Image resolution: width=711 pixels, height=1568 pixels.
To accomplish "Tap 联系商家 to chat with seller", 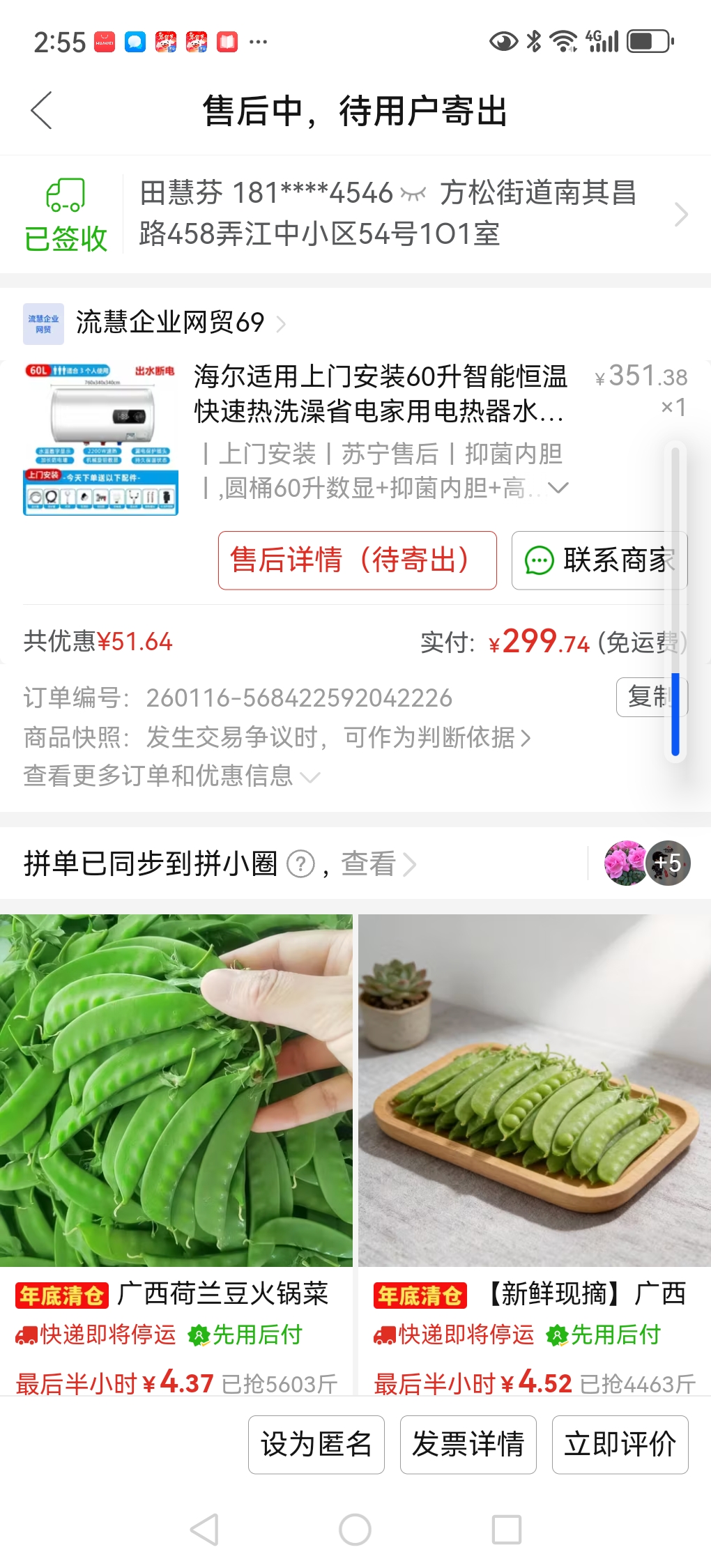I will tap(599, 560).
